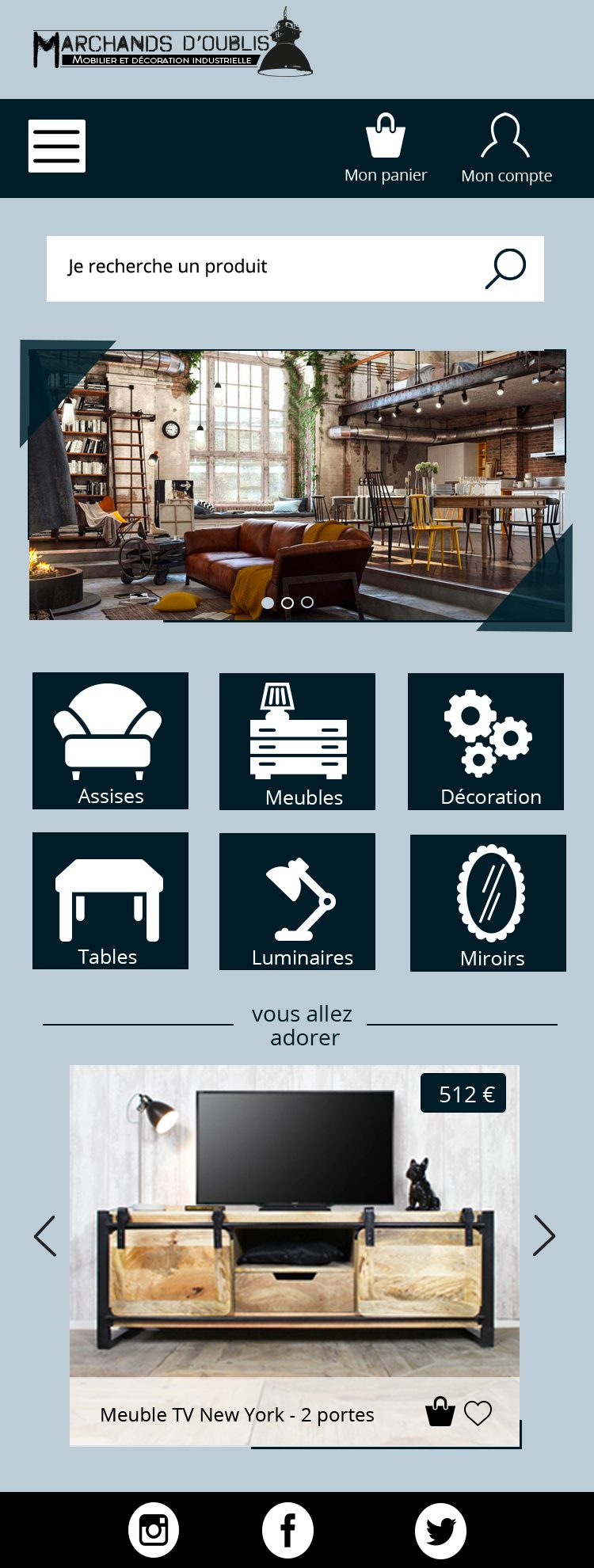Open the Miroirs category
Screen dimensions: 594x1568
[488, 903]
